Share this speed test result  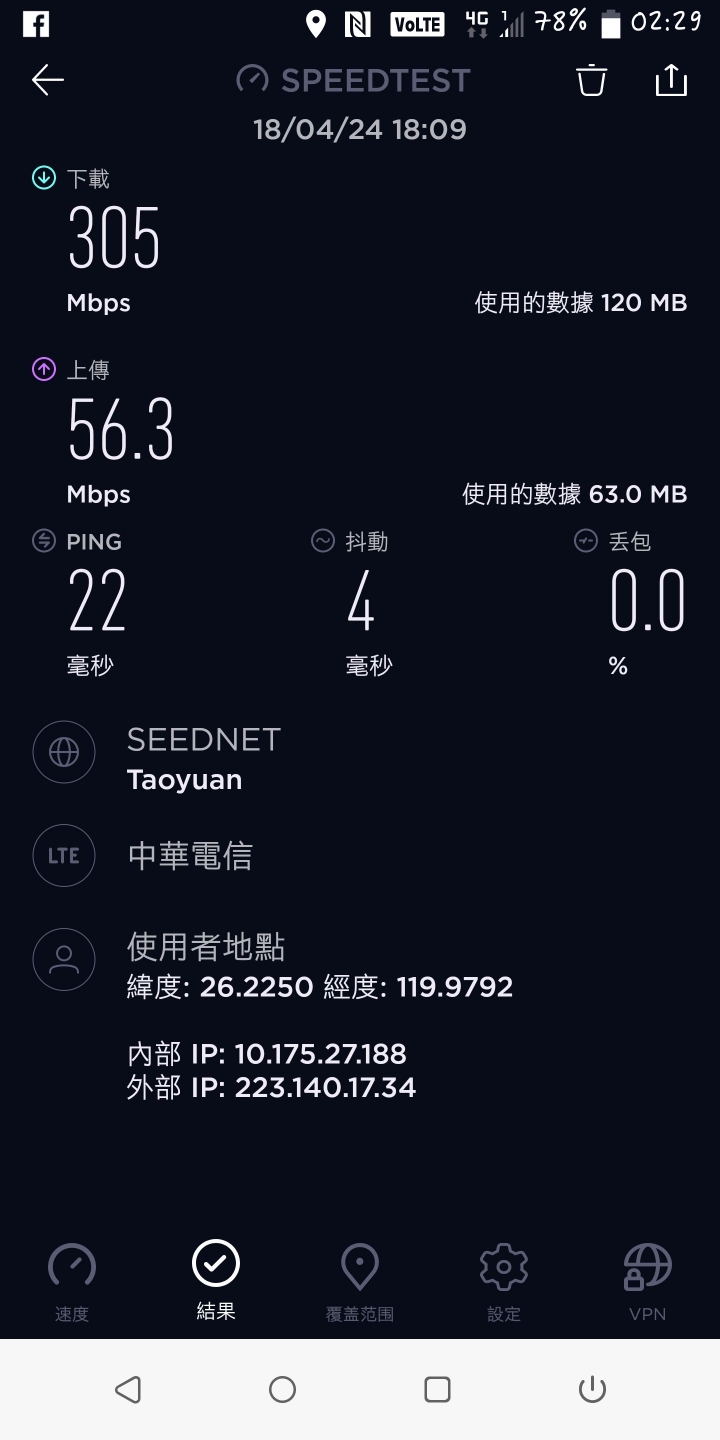(671, 80)
